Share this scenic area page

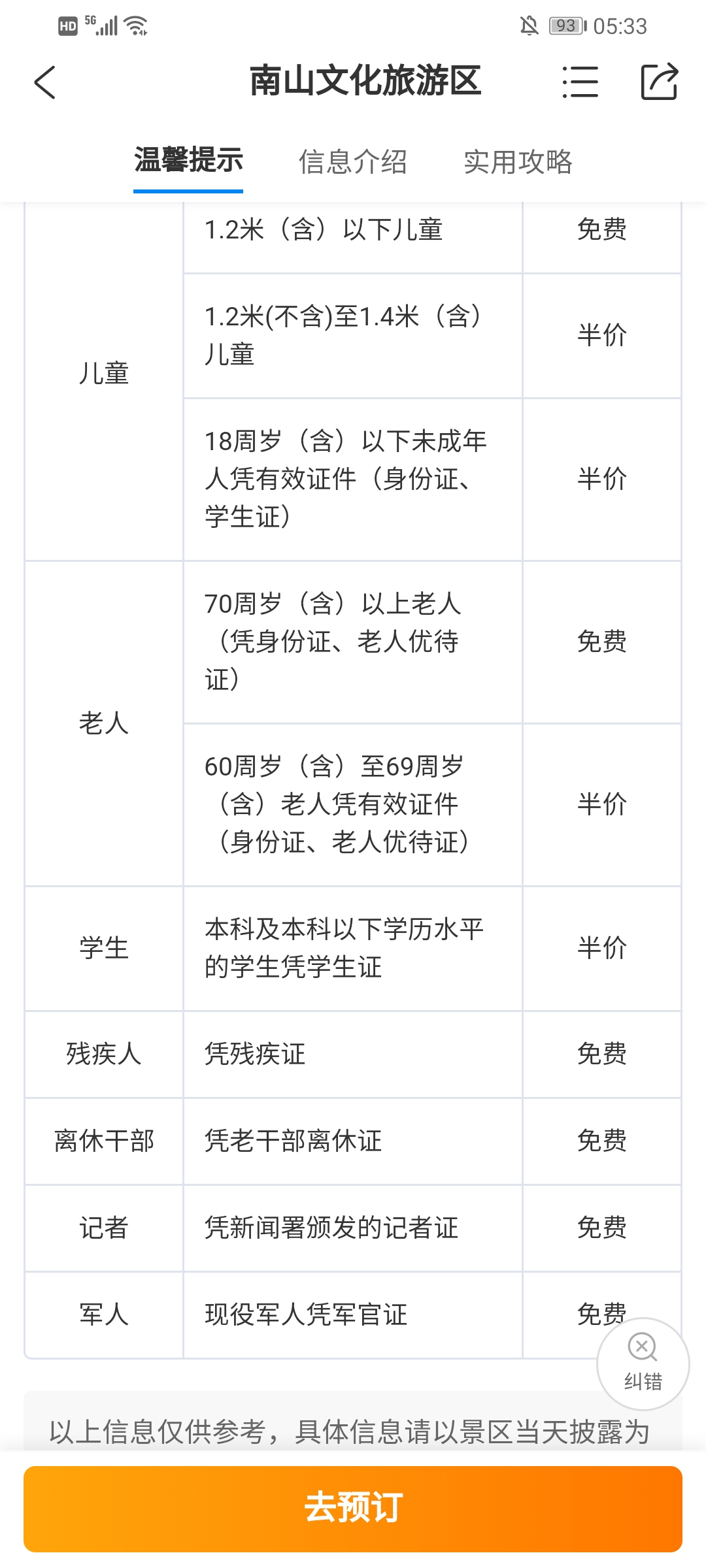659,82
